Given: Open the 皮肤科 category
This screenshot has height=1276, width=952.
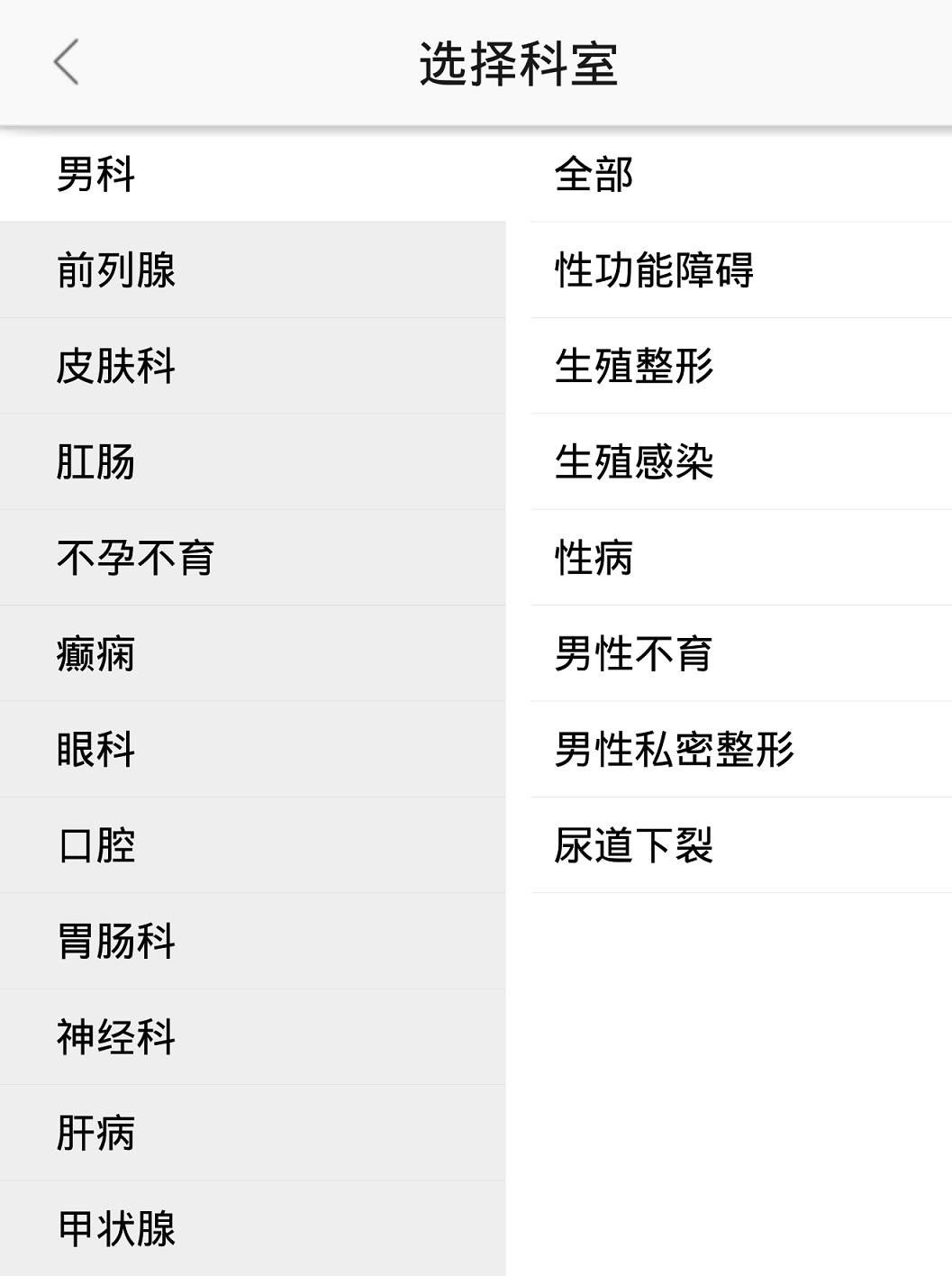Looking at the screenshot, I should tap(116, 366).
